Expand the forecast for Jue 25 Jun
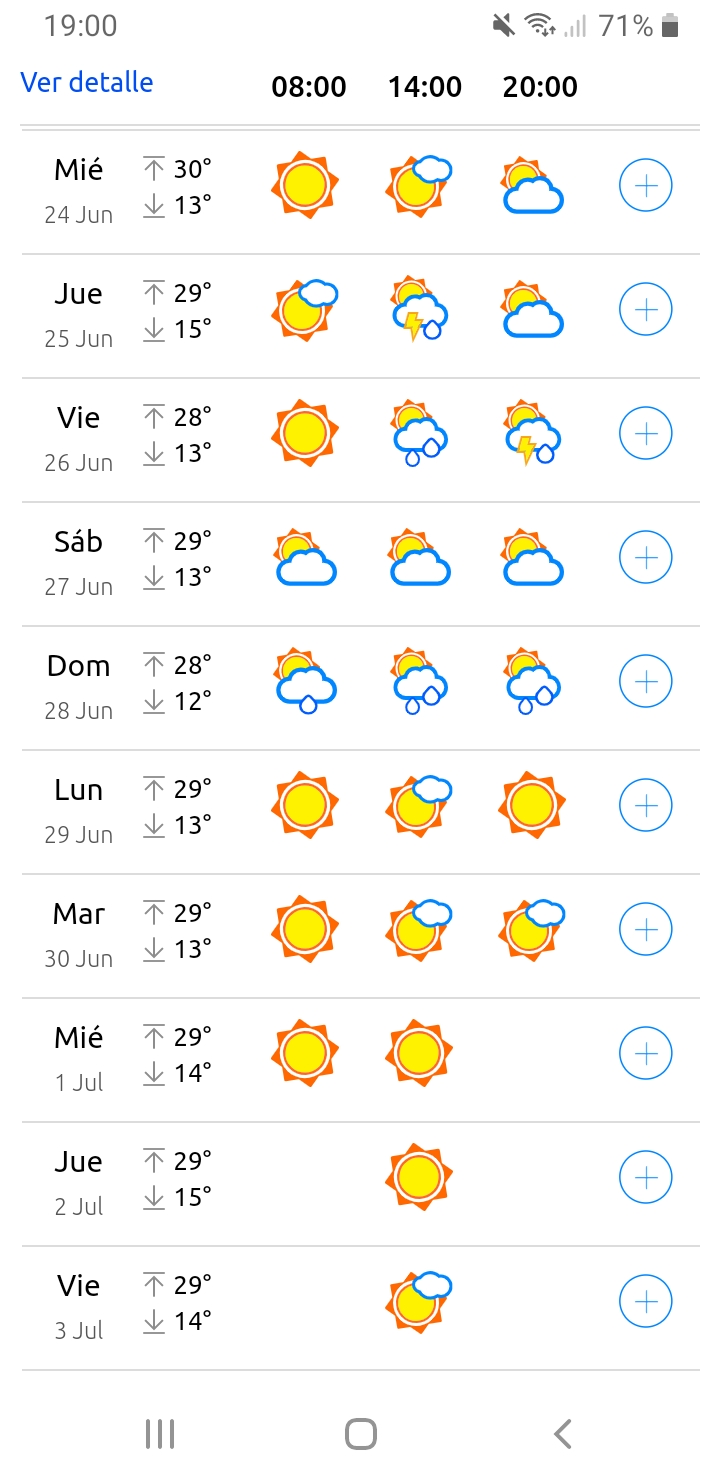This screenshot has width=720, height=1480. (x=646, y=310)
